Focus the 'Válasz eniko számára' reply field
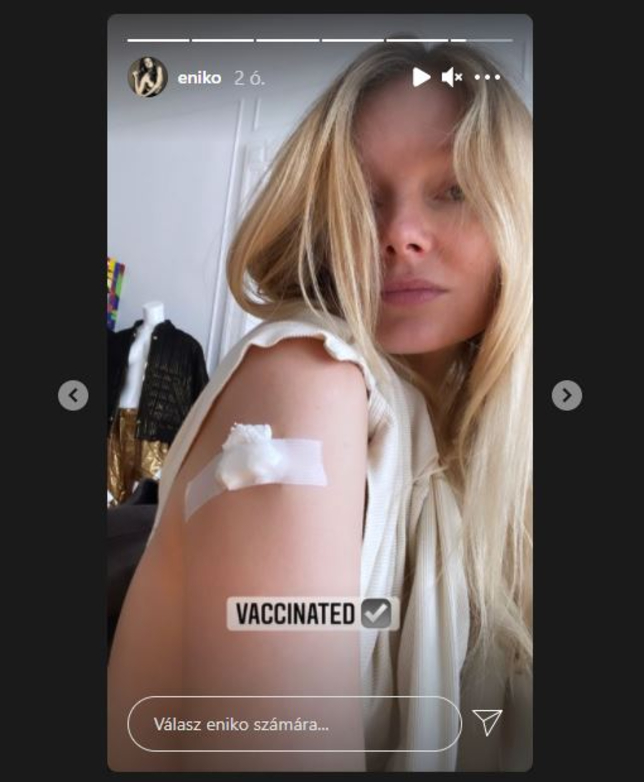The image size is (644, 782). coord(293,724)
